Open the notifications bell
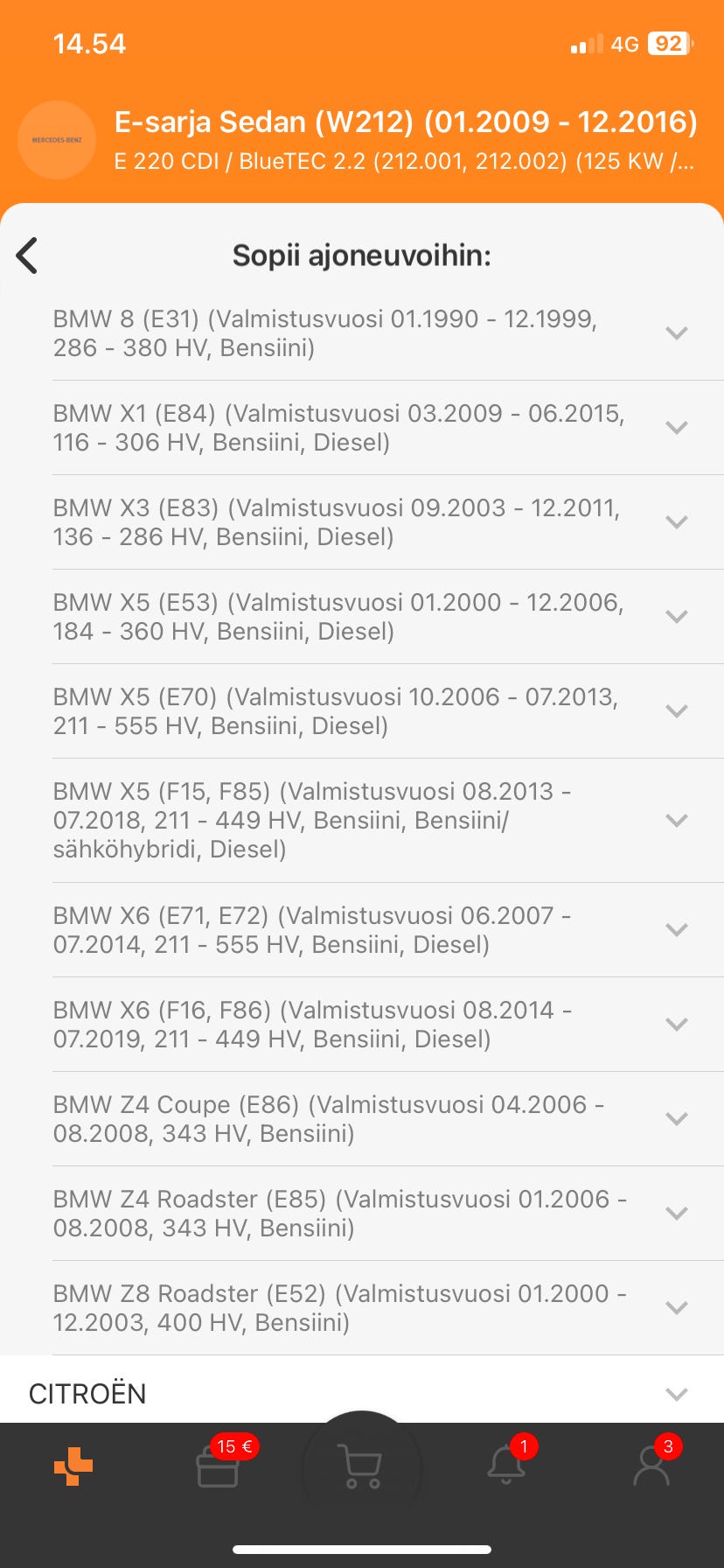This screenshot has width=724, height=1568. [507, 1466]
